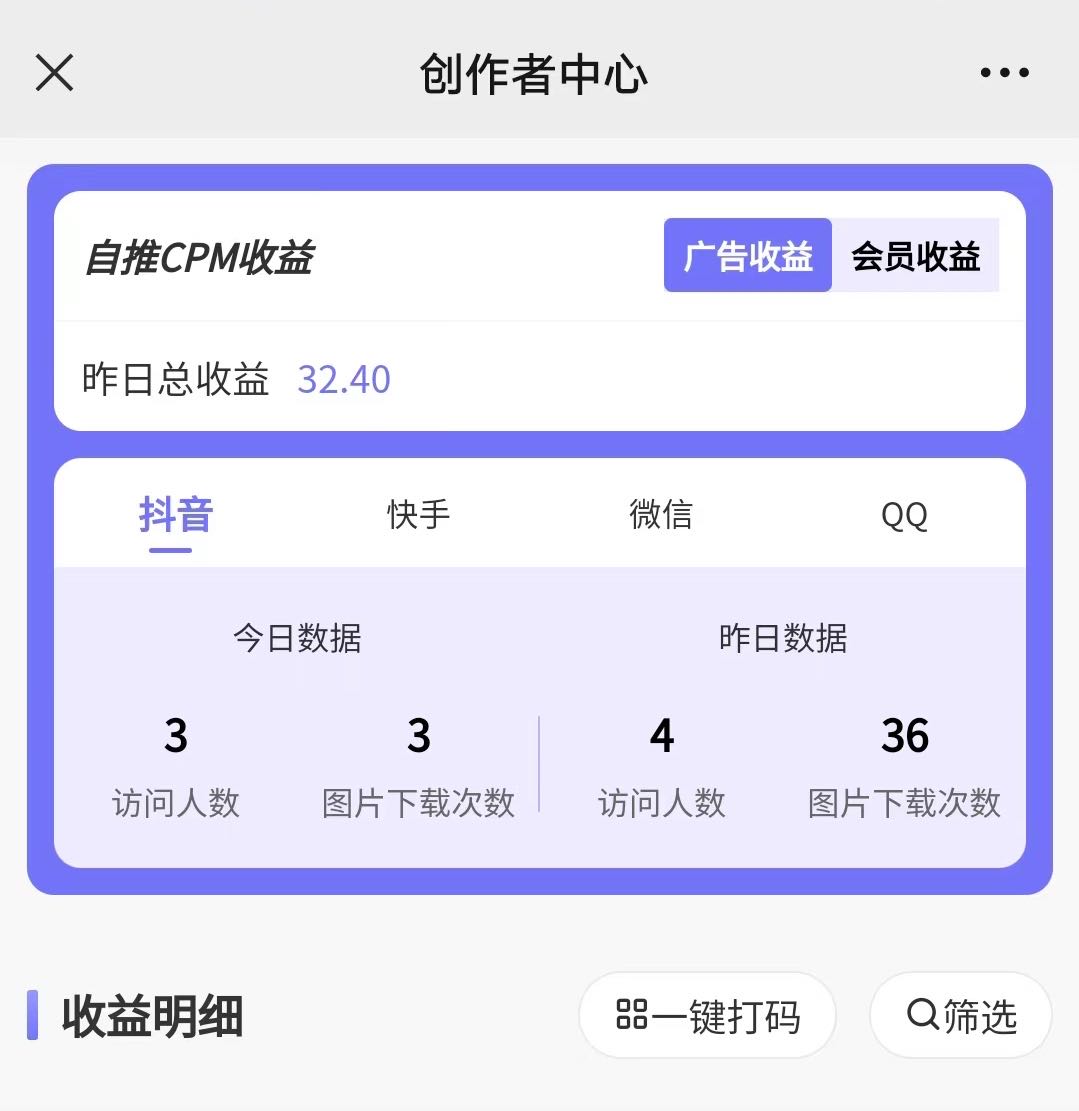This screenshot has width=1079, height=1111.
Task: Select the 抖音 platform tab
Action: (176, 516)
